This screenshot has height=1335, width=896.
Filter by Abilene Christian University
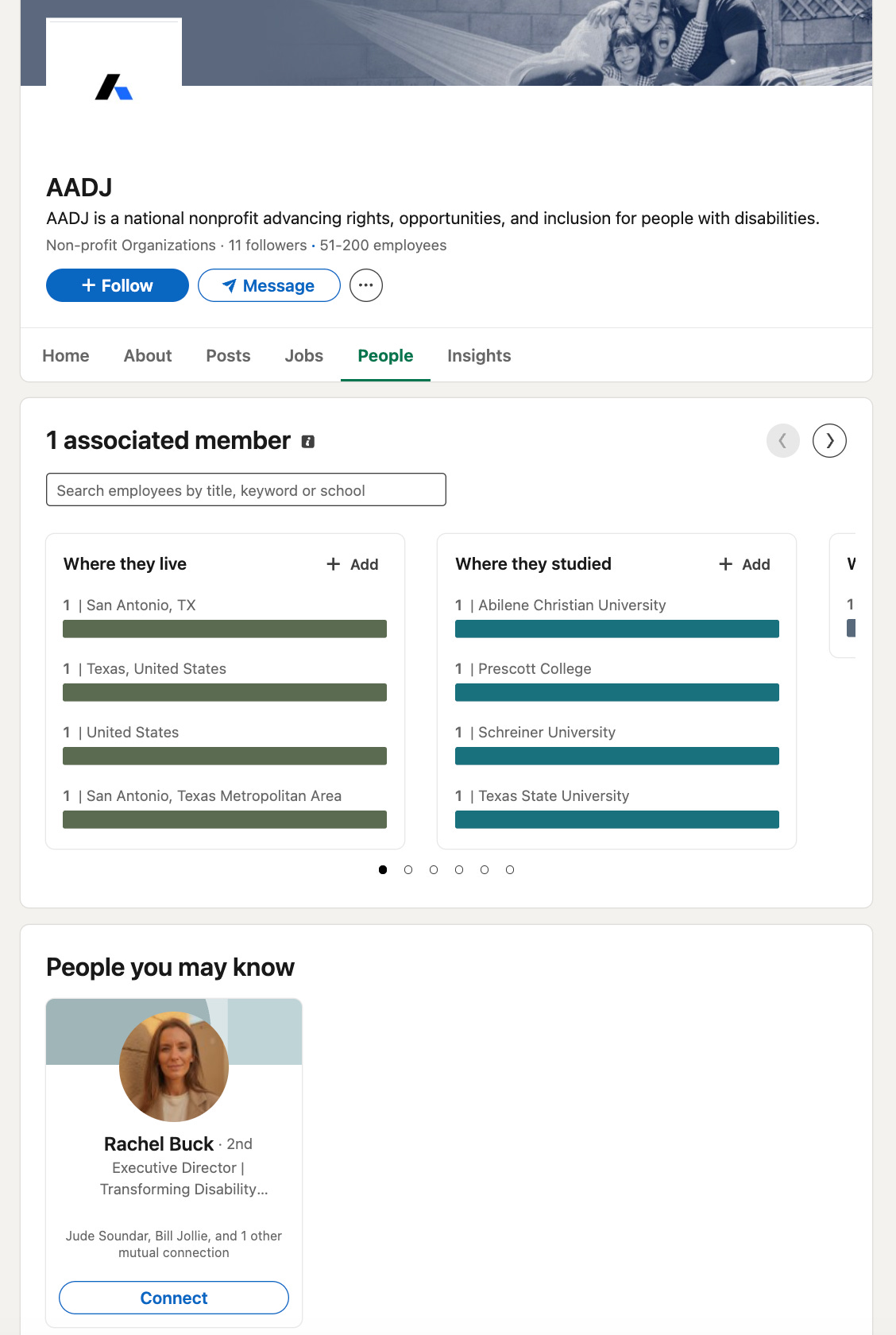[617, 617]
